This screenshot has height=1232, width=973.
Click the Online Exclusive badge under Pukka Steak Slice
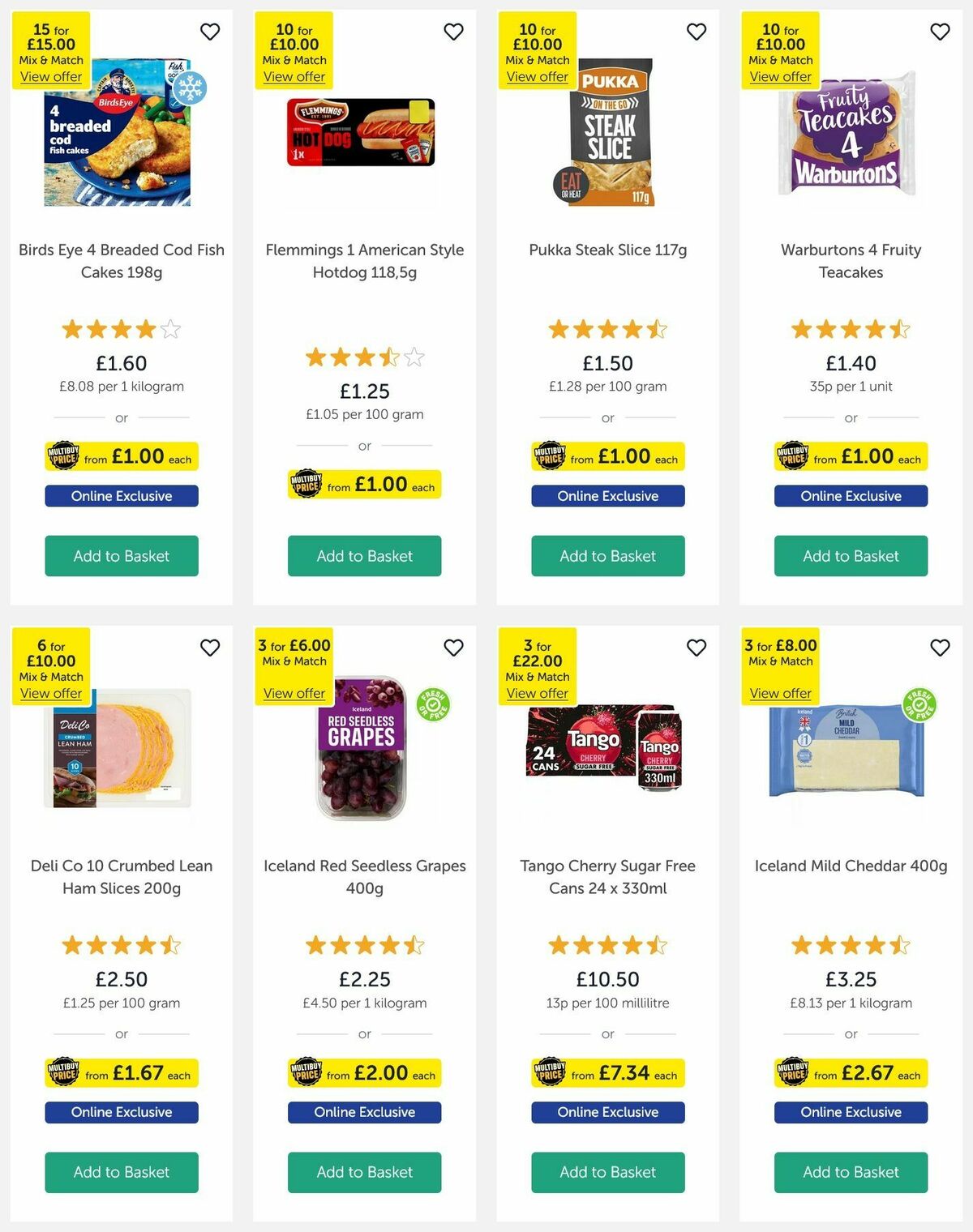click(607, 495)
